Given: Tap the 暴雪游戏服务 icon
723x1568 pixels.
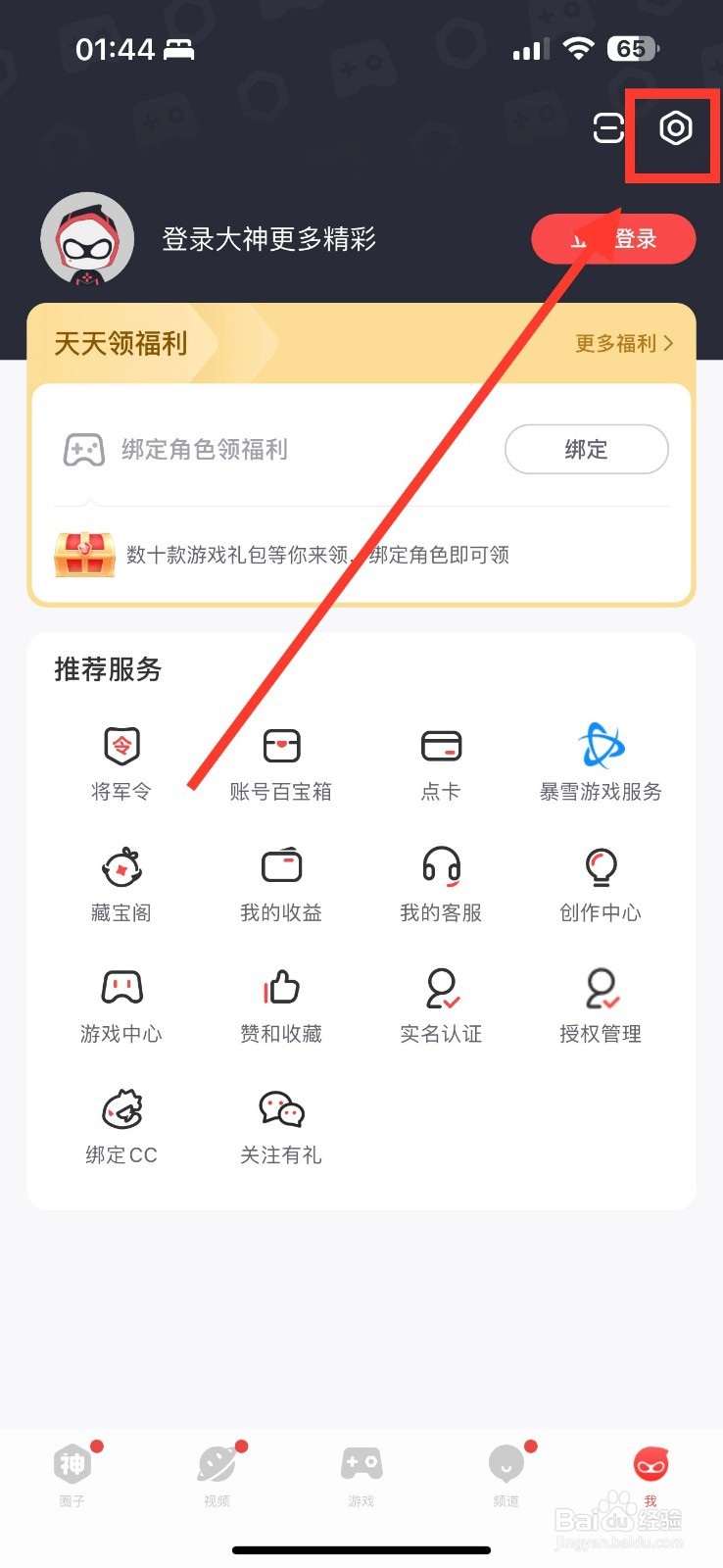Looking at the screenshot, I should 600,747.
